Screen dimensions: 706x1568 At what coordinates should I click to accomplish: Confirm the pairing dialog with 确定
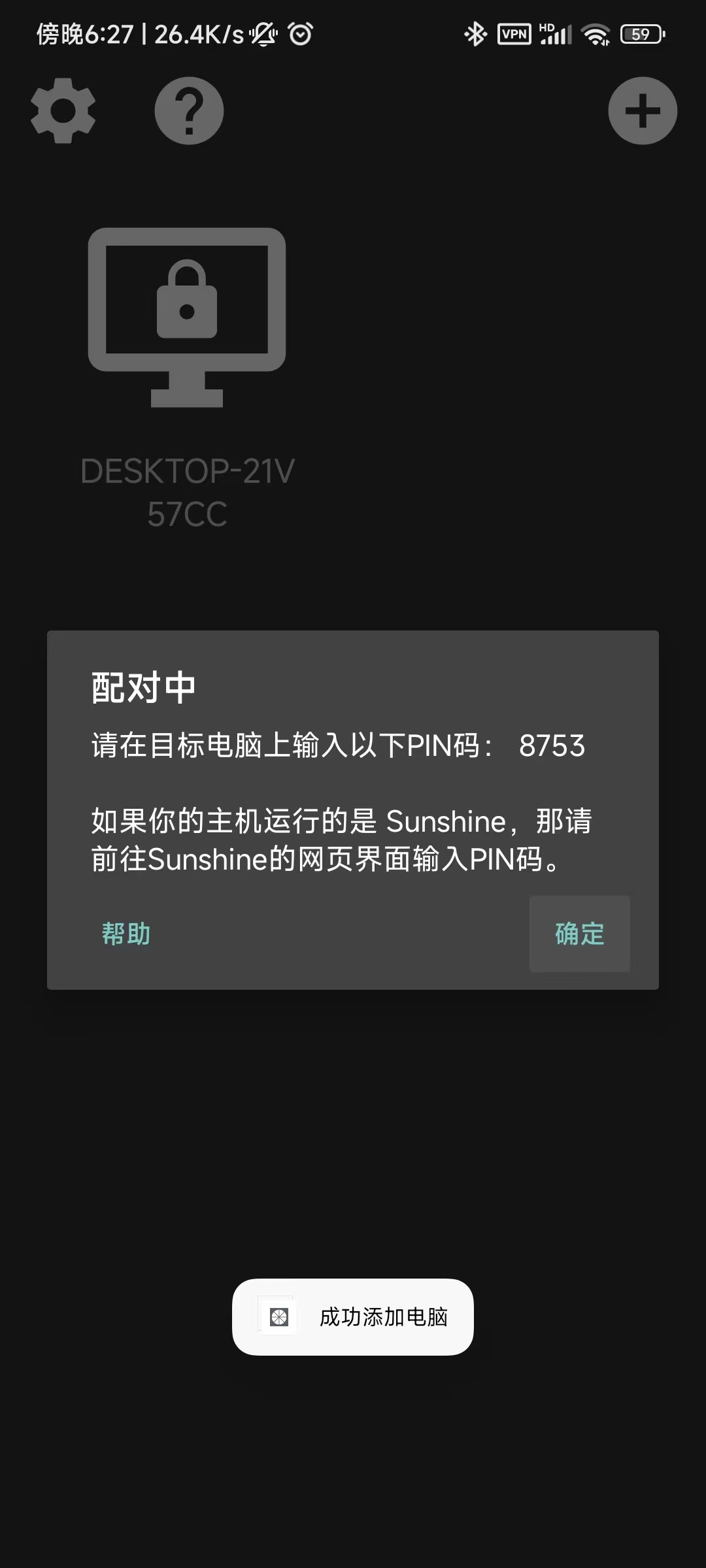pos(579,934)
